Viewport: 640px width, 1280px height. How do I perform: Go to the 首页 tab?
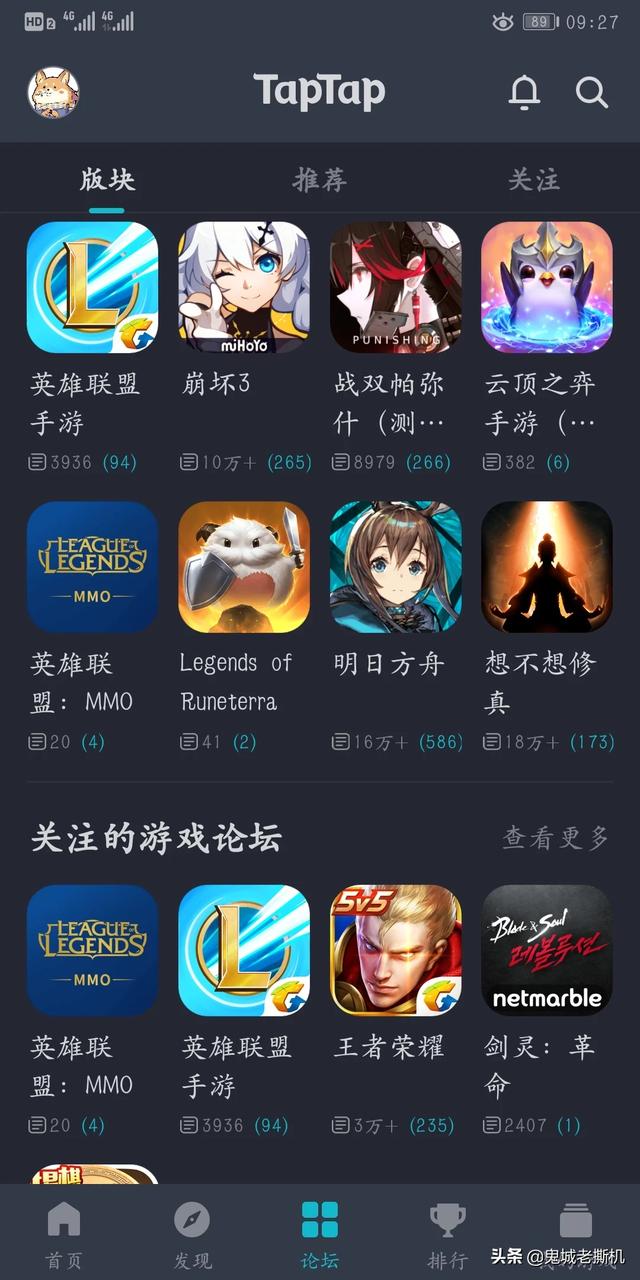pyautogui.click(x=64, y=1234)
